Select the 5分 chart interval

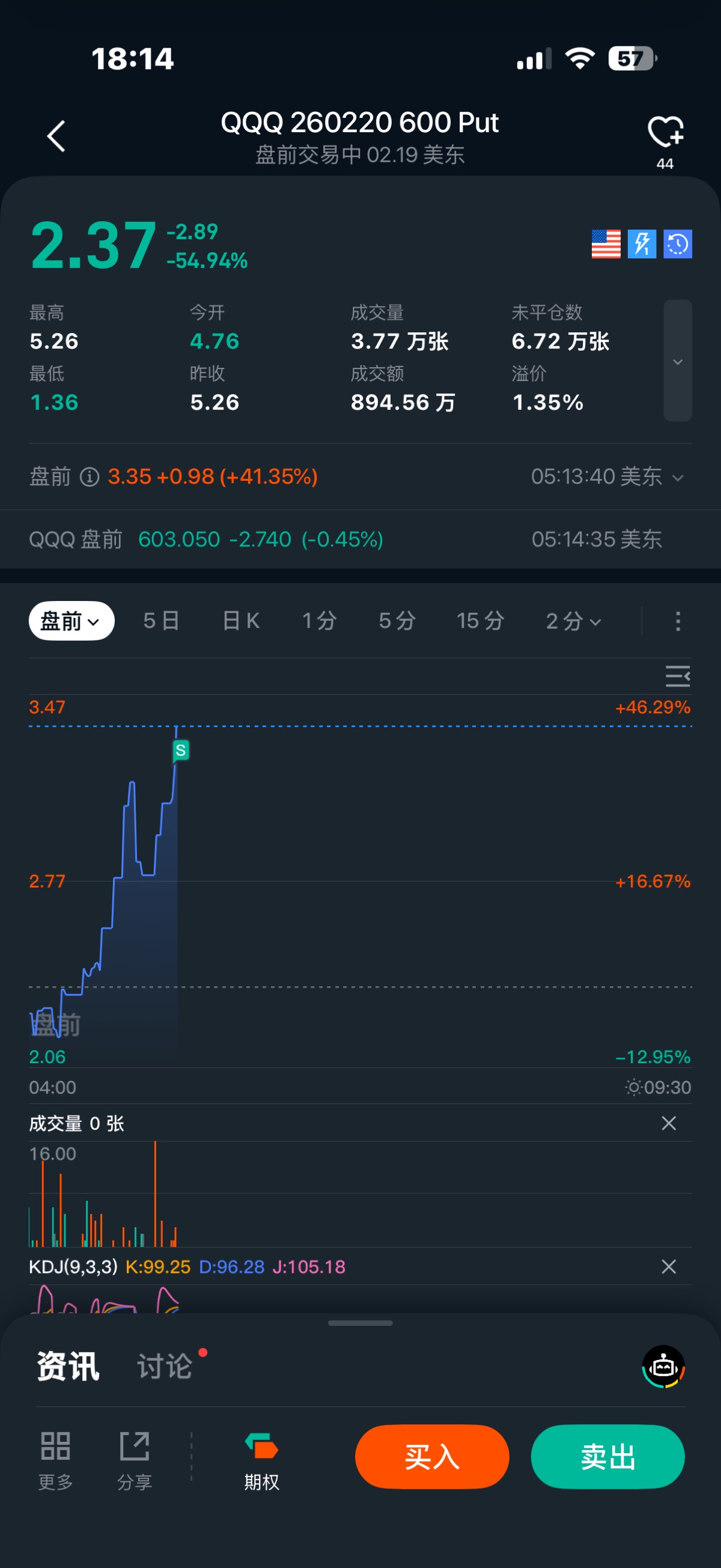tap(397, 621)
